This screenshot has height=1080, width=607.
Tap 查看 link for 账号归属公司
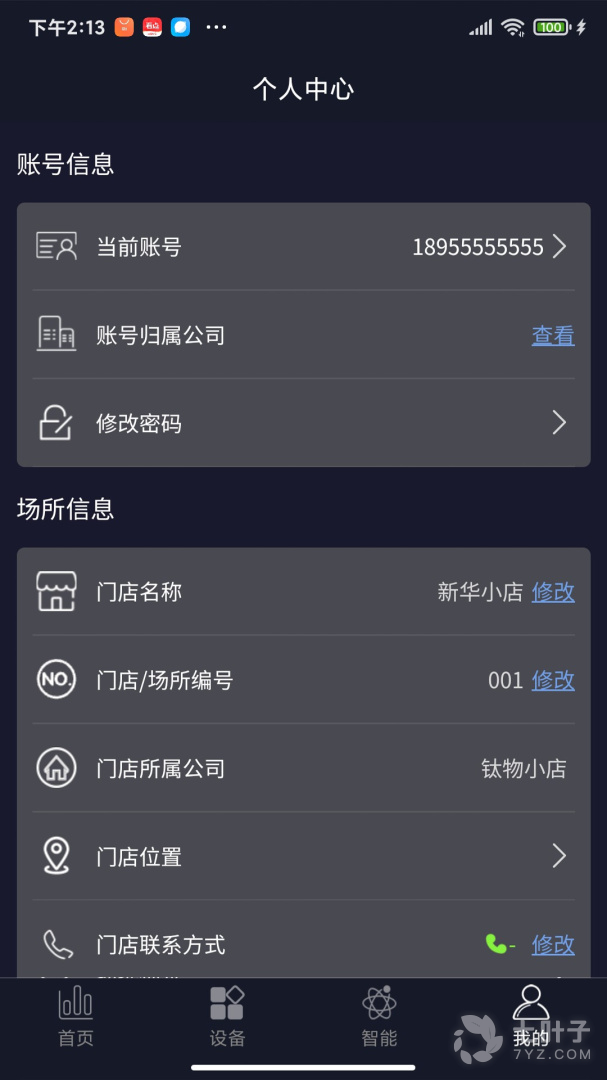coord(552,336)
